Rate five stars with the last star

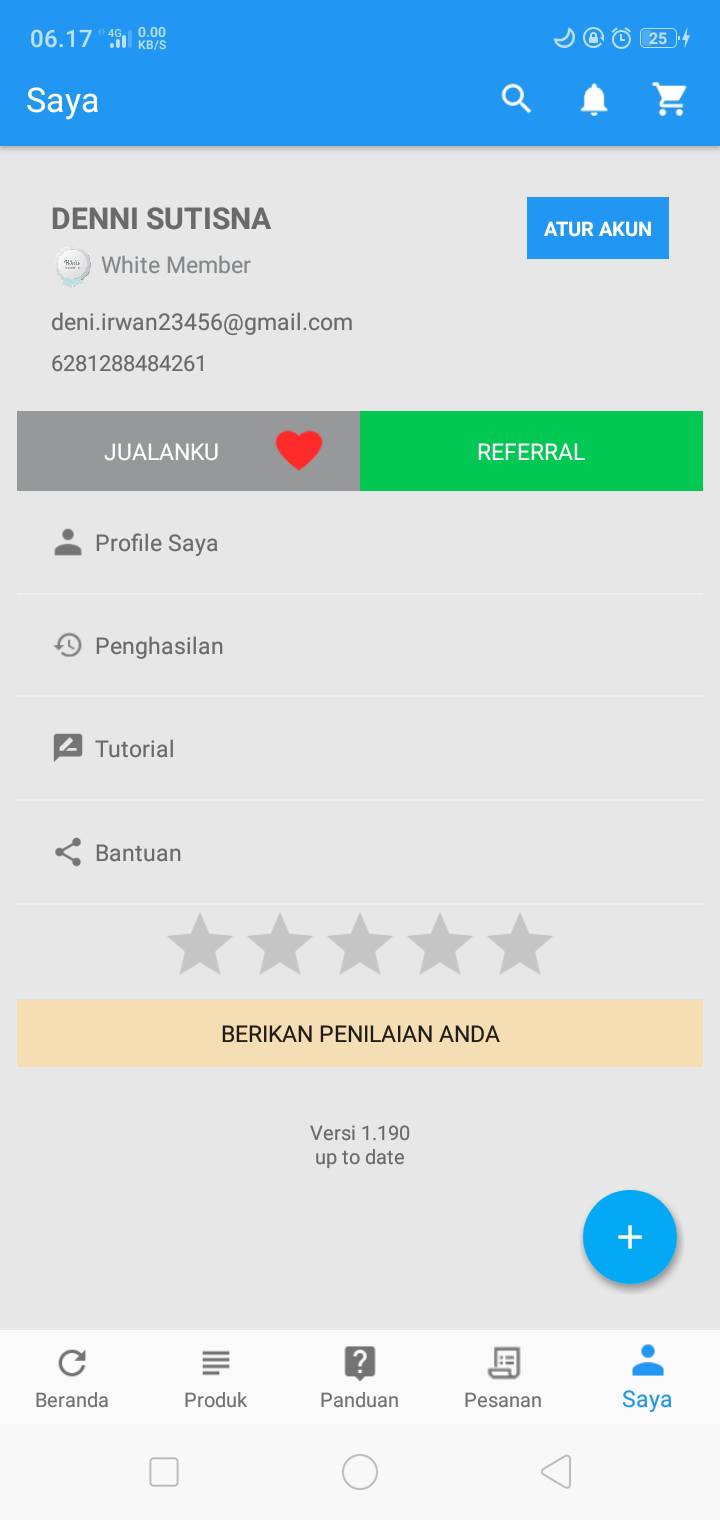tap(520, 943)
